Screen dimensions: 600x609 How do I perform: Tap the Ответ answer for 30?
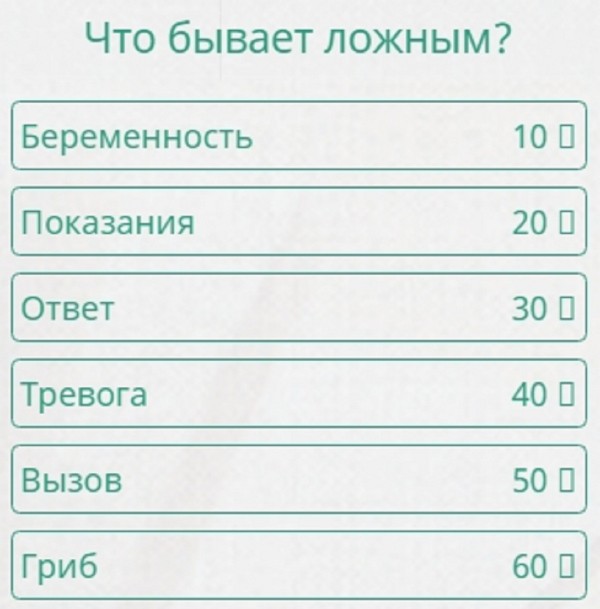coord(298,308)
